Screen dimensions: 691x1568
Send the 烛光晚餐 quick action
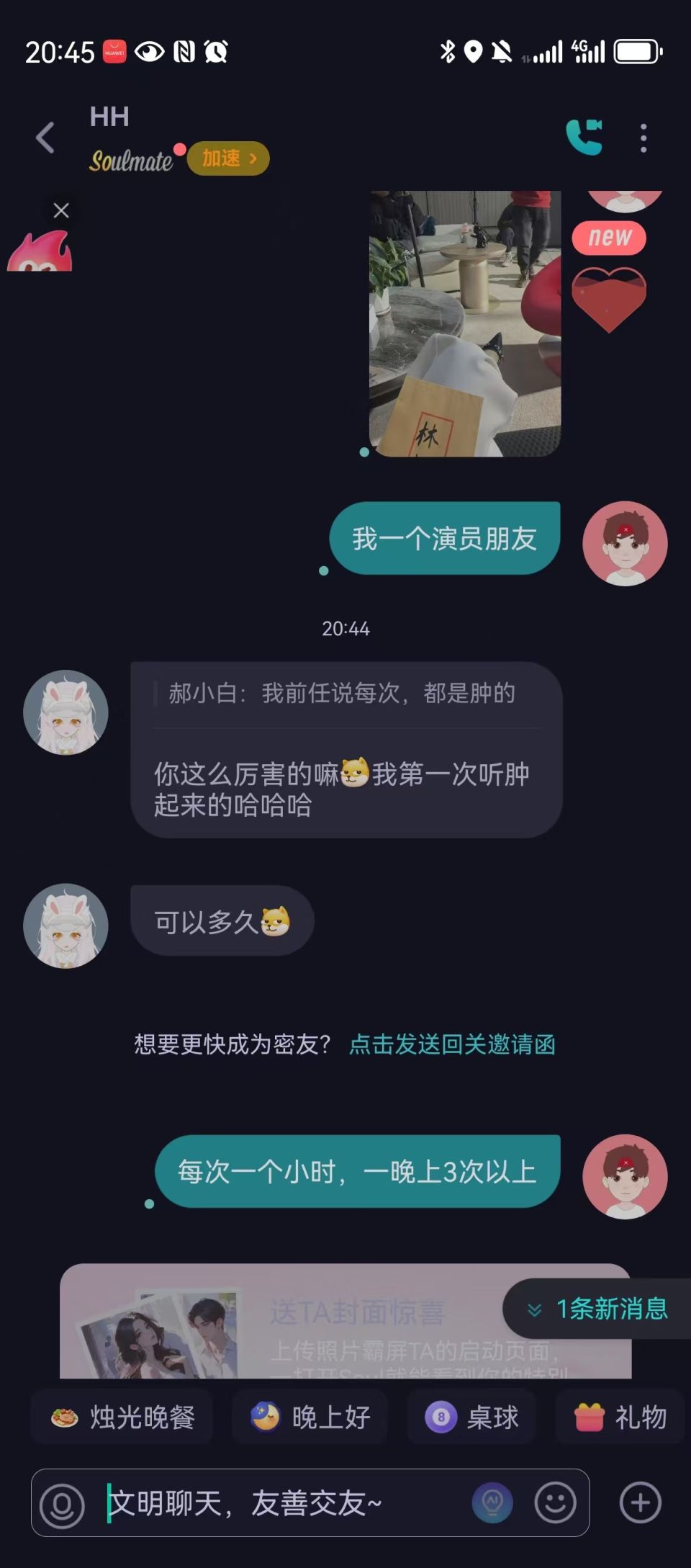122,1417
